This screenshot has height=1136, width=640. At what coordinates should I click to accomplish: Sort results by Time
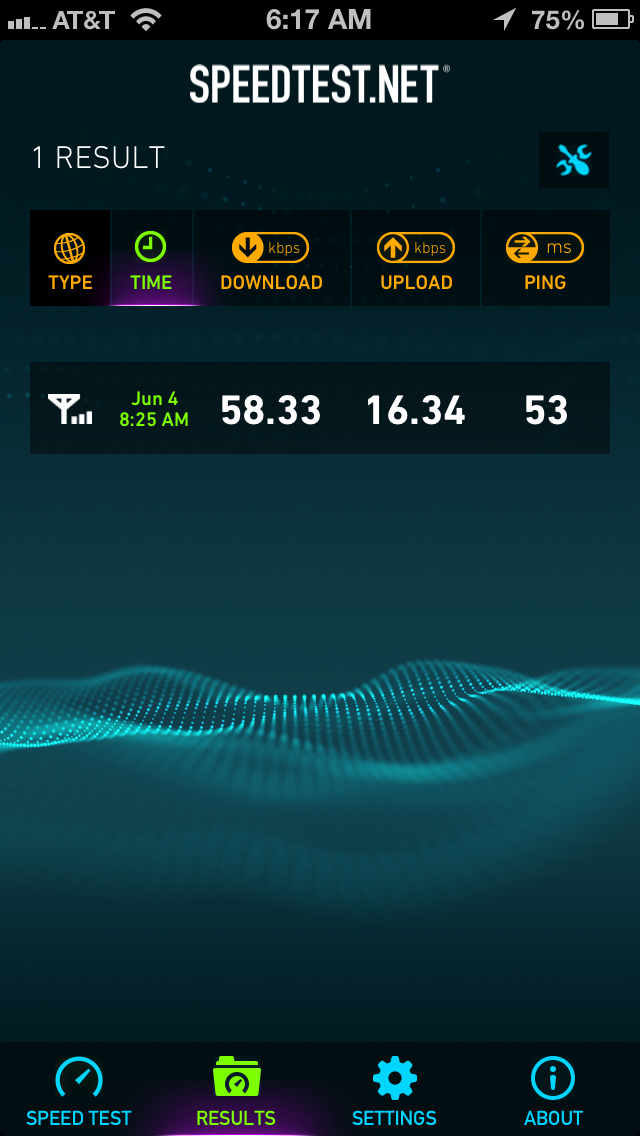[151, 259]
